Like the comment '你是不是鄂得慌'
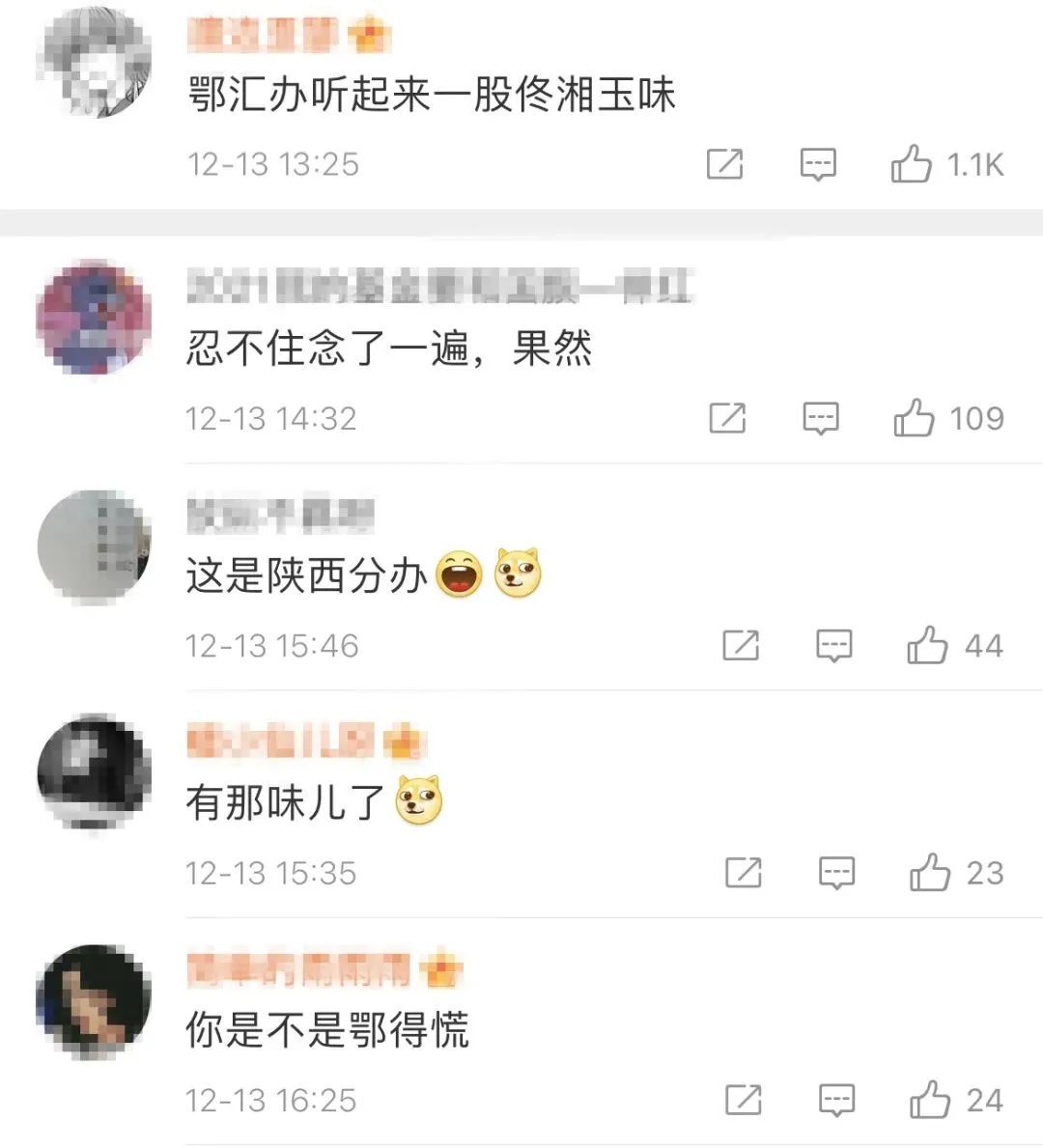The image size is (1043, 1148). click(930, 1101)
